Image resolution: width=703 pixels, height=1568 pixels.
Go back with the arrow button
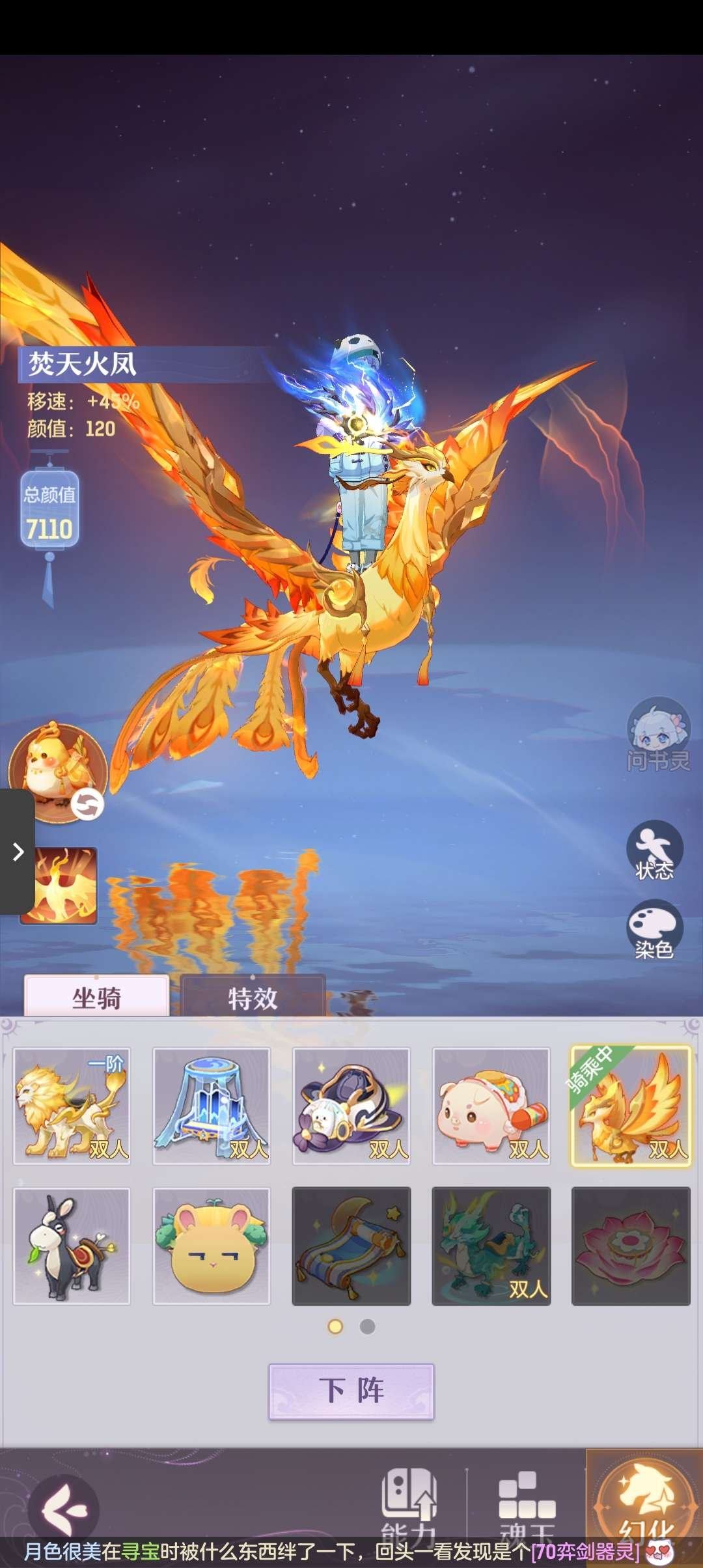(x=63, y=1509)
